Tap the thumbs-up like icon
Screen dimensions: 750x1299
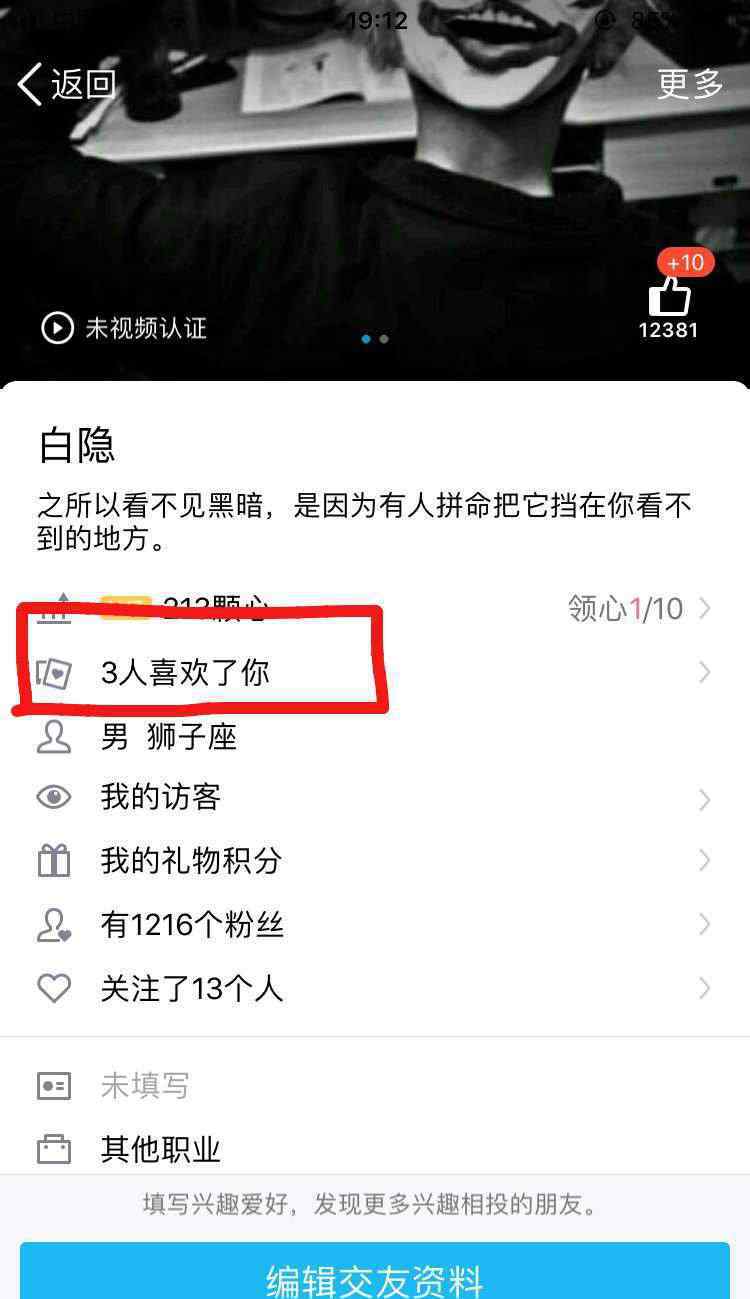(x=669, y=296)
